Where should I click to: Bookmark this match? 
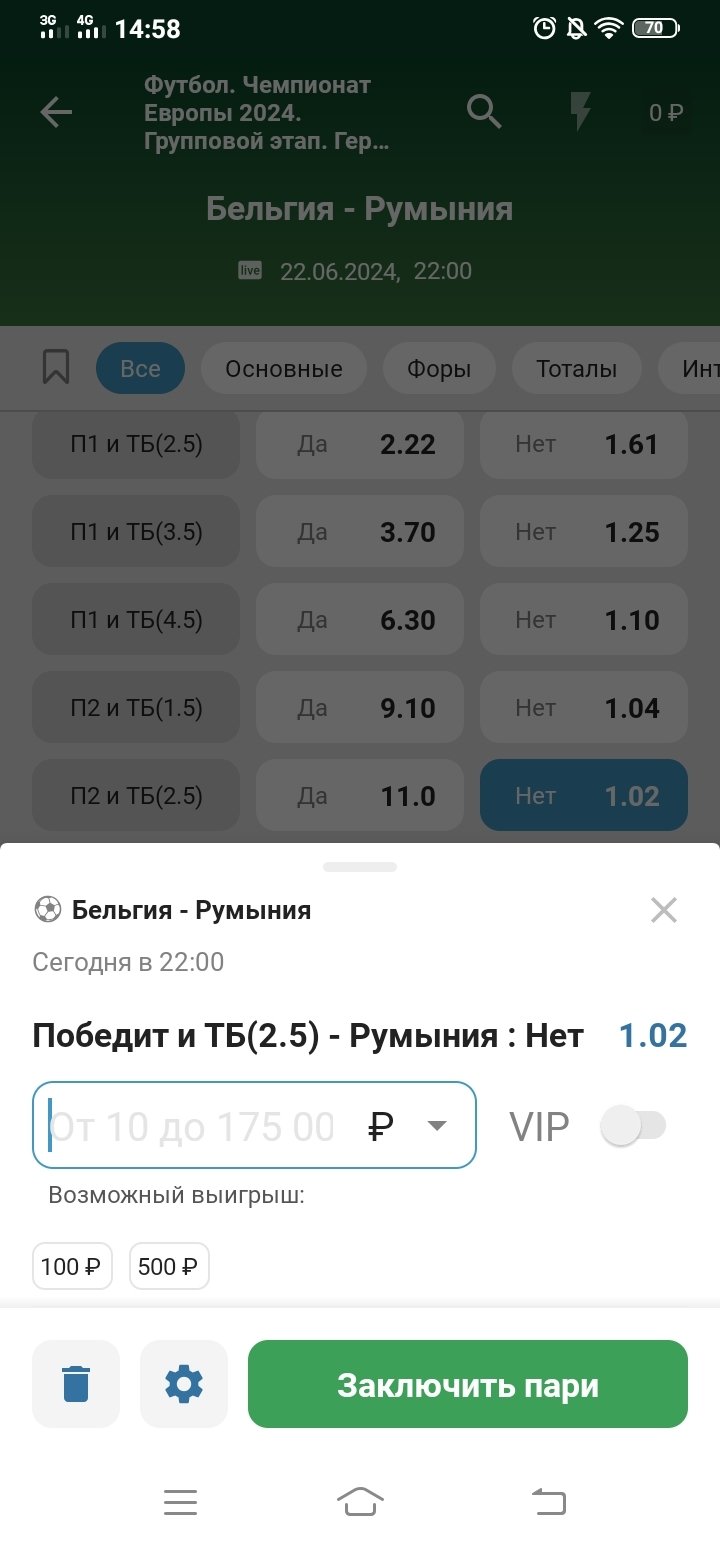tap(56, 368)
